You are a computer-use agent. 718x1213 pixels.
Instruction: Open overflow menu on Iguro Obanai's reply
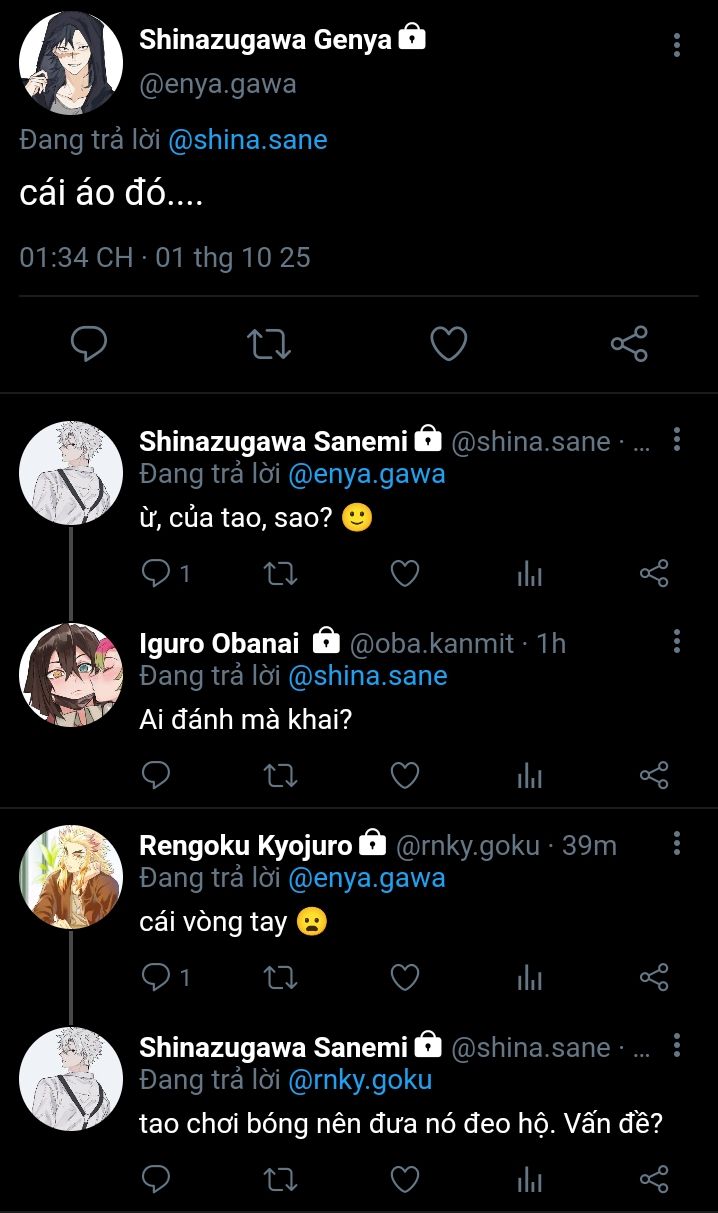pyautogui.click(x=677, y=641)
